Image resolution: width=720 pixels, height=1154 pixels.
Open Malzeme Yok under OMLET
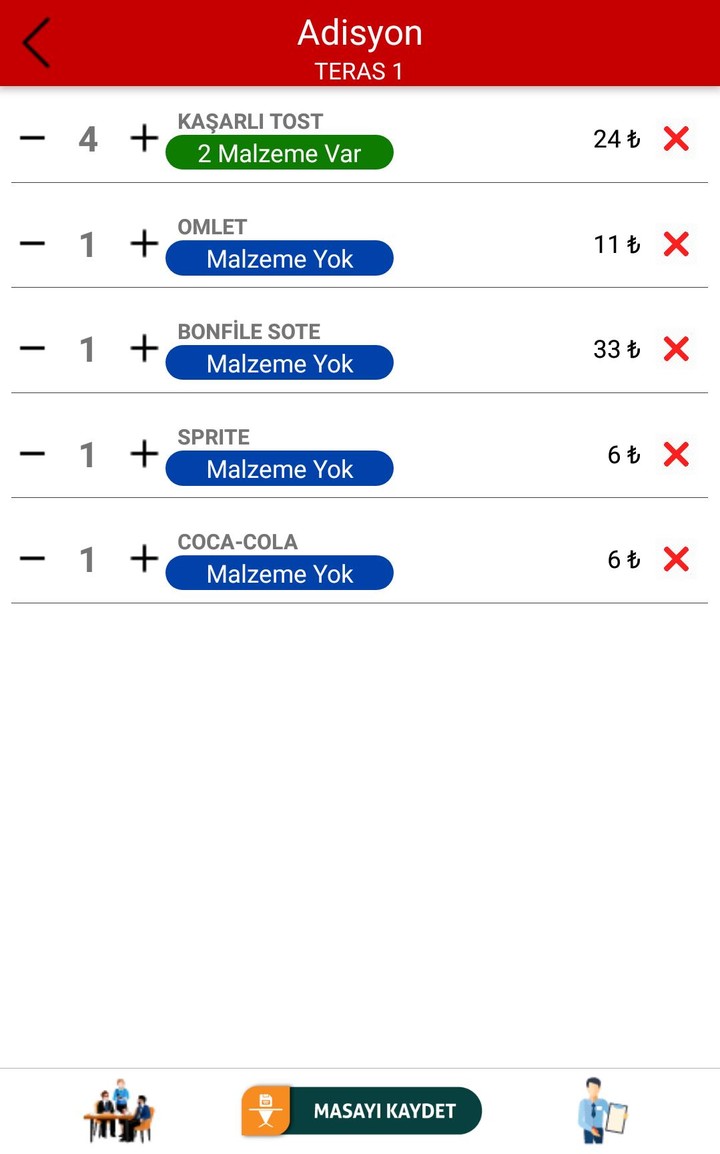point(279,258)
